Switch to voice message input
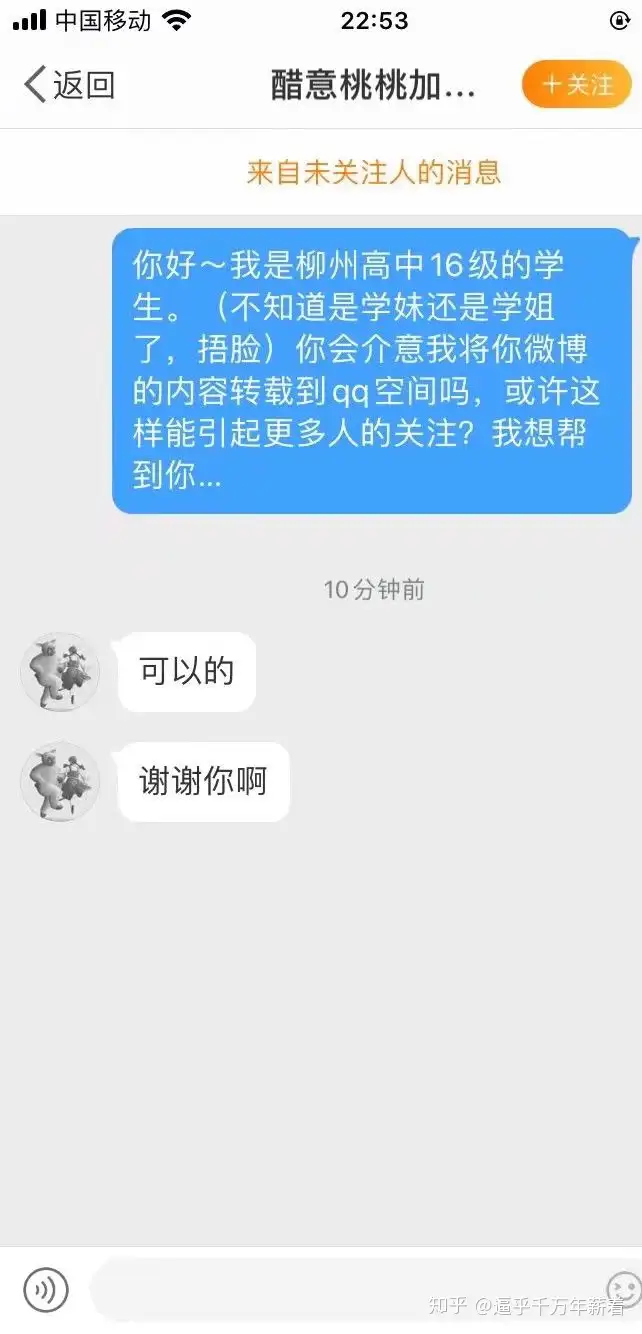This screenshot has height=1334, width=642. tap(46, 1289)
